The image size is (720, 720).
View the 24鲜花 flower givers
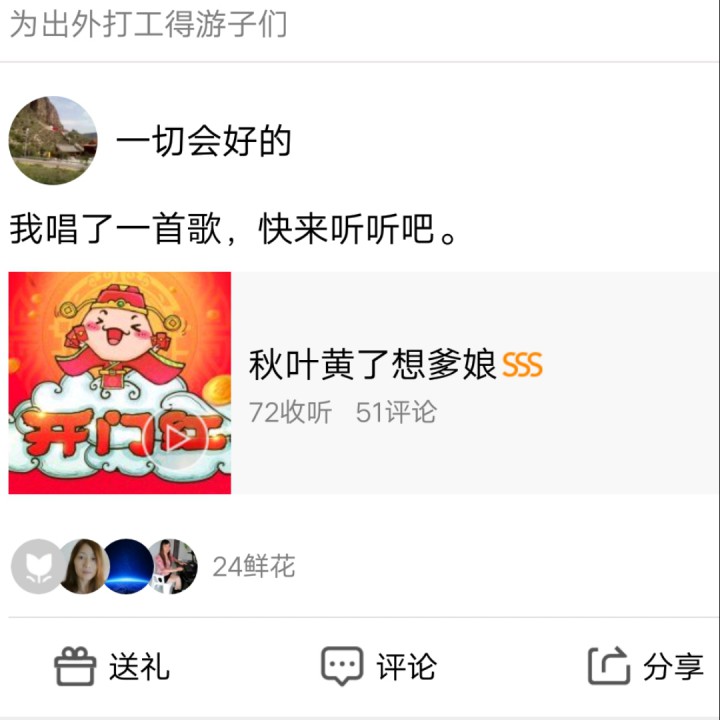pos(254,567)
